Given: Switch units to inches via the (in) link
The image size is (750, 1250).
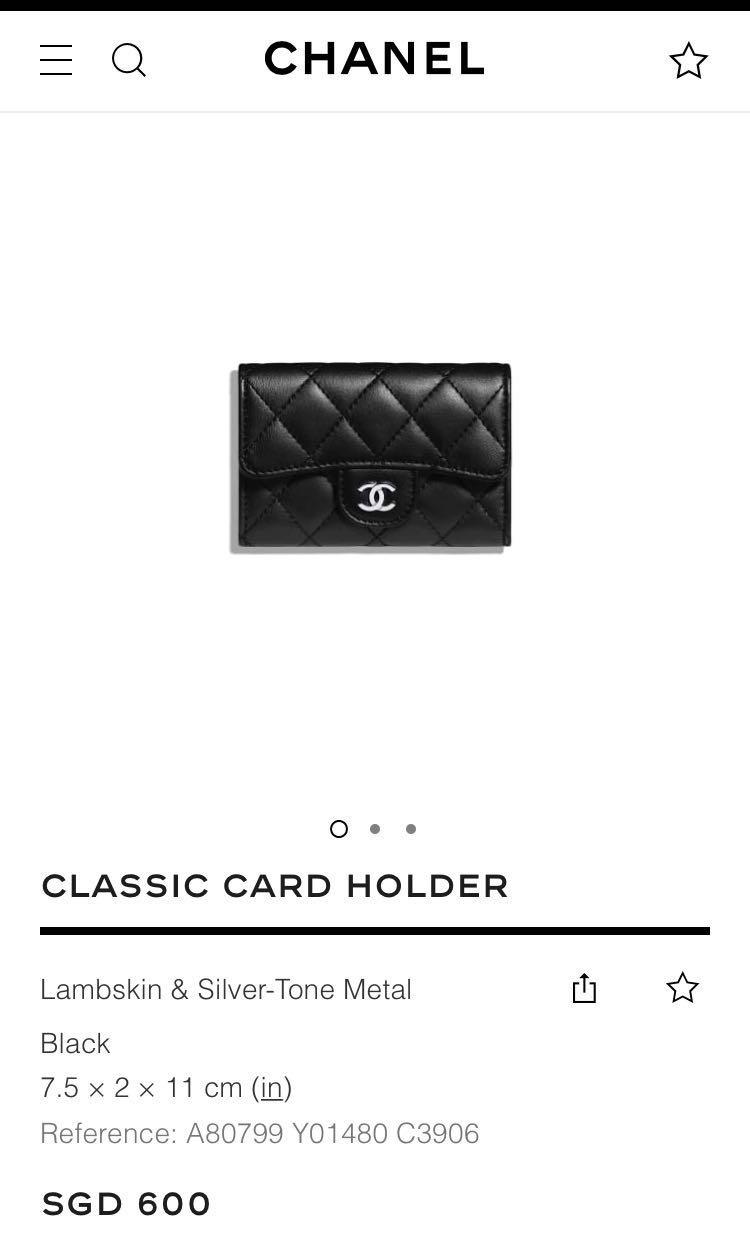Looking at the screenshot, I should click(270, 1088).
